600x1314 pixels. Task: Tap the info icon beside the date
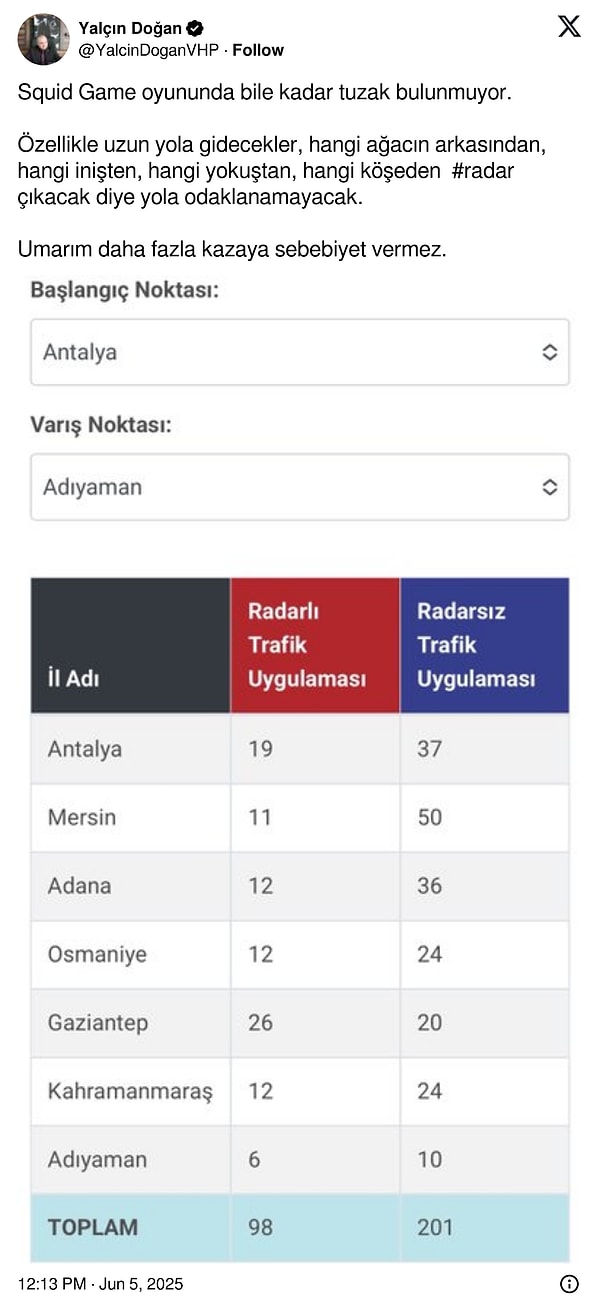(x=569, y=1284)
